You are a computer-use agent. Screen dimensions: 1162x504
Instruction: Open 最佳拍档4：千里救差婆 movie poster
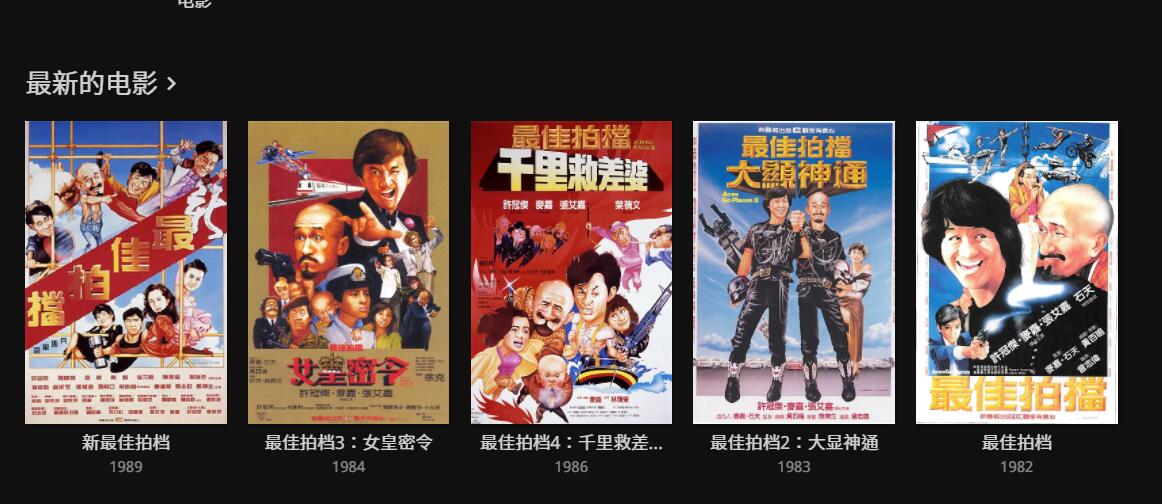point(571,272)
